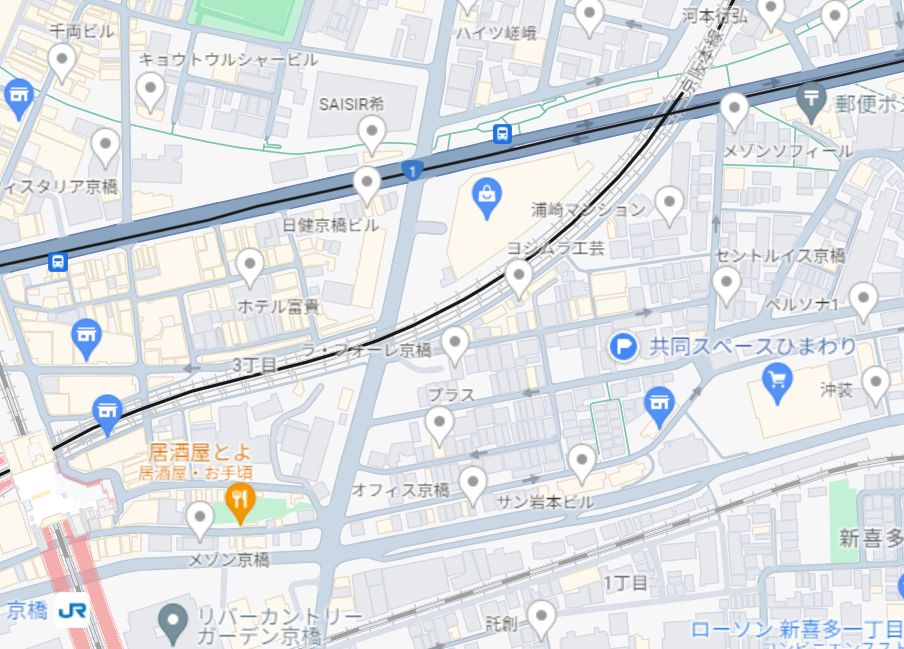The height and width of the screenshot is (649, 904).
Task: Select the 浦崎マンション pin
Action: [x=669, y=203]
